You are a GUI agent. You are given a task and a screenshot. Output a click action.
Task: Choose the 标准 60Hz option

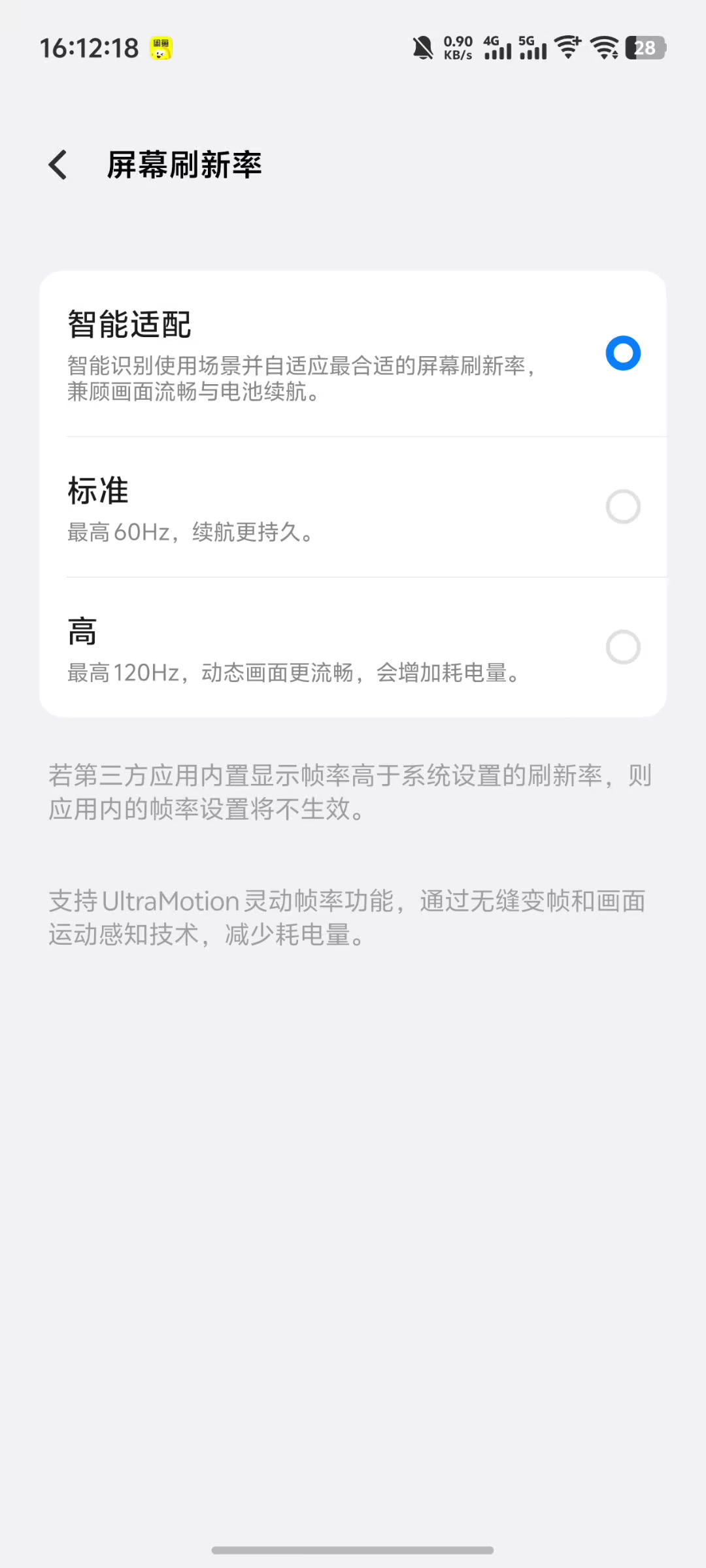(622, 507)
